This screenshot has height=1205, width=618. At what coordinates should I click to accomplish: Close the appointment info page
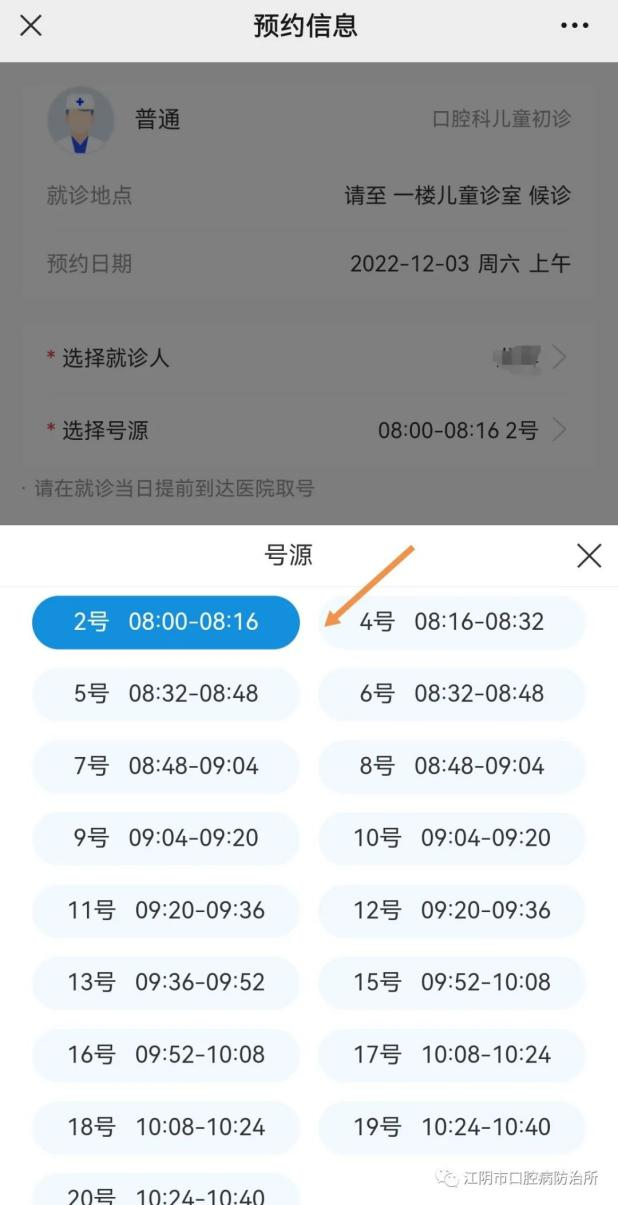[31, 26]
